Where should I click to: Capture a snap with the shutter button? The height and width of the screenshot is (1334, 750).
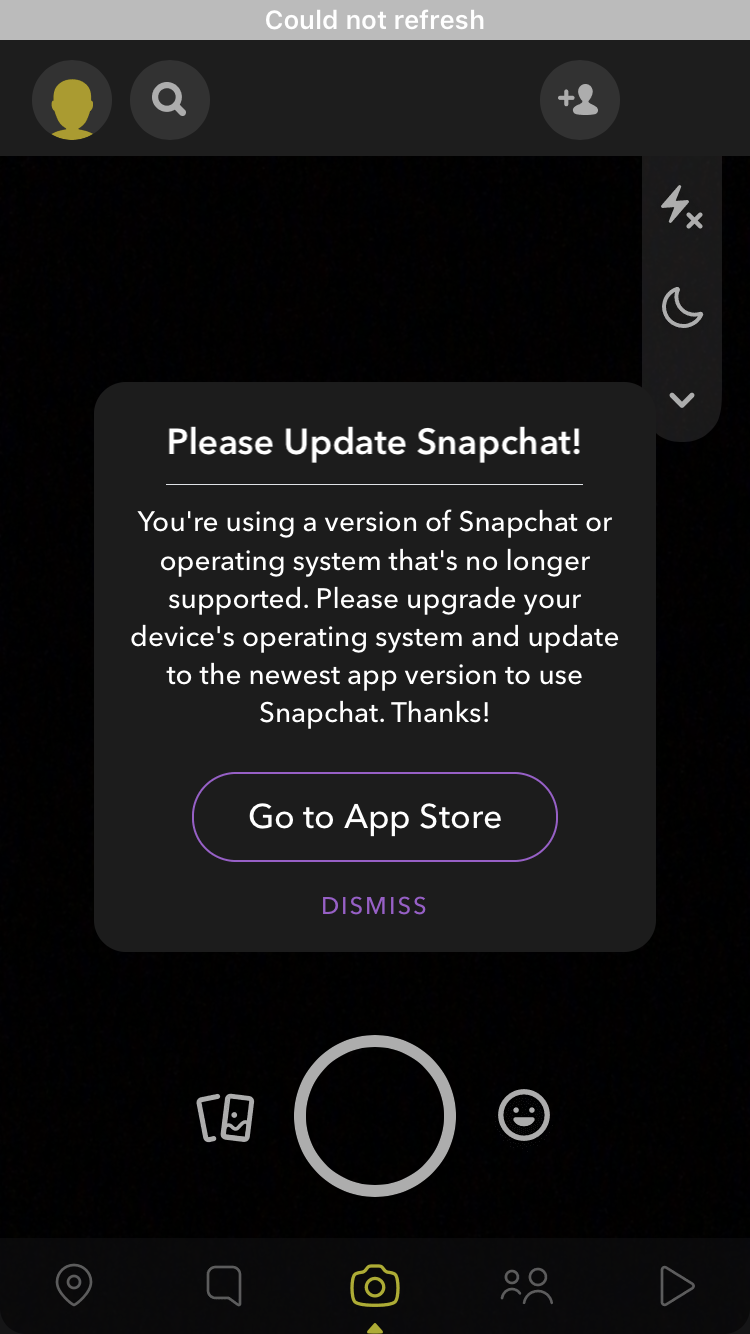click(x=375, y=1116)
